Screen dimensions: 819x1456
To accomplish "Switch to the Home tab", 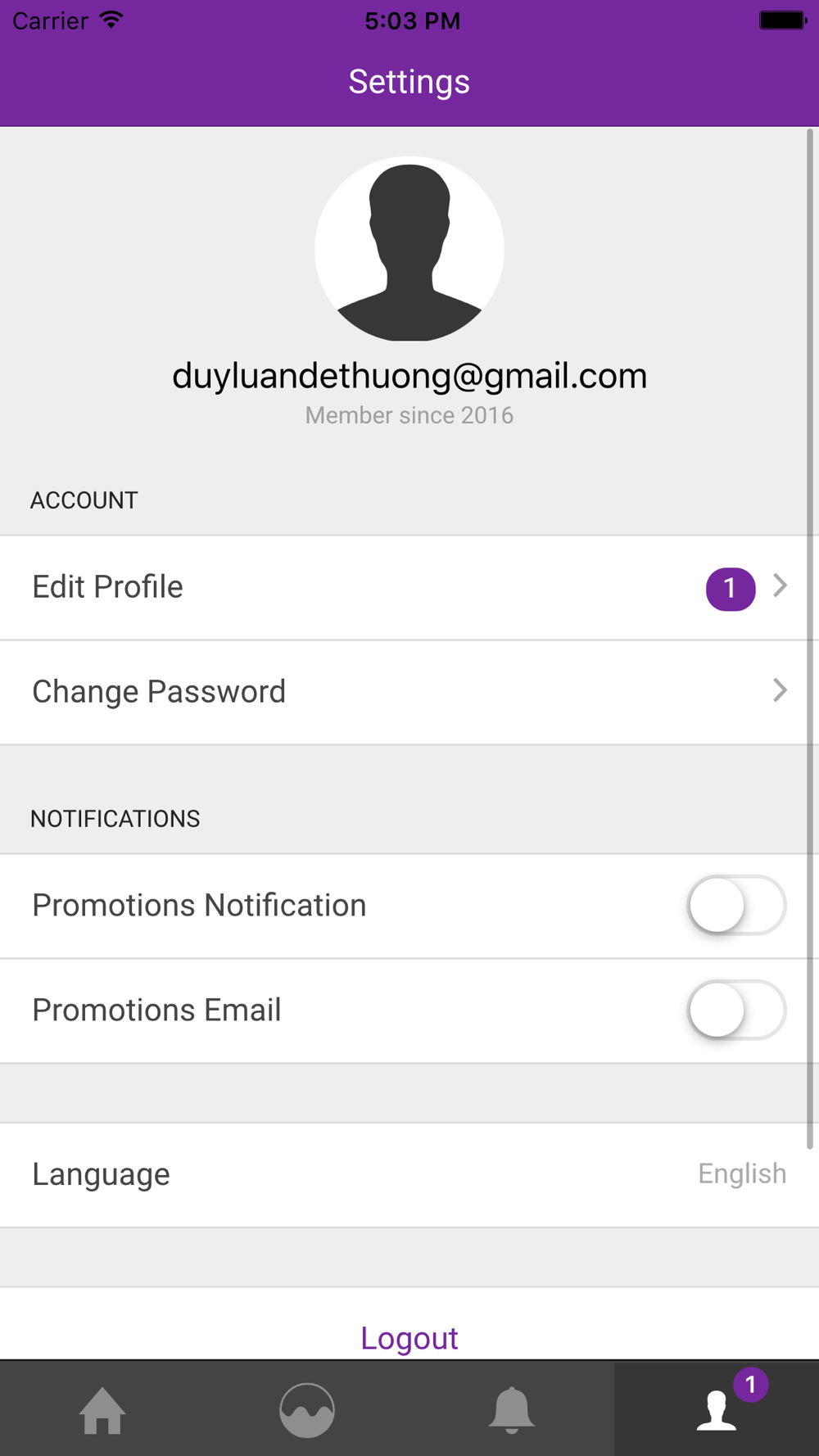I will tap(102, 1409).
